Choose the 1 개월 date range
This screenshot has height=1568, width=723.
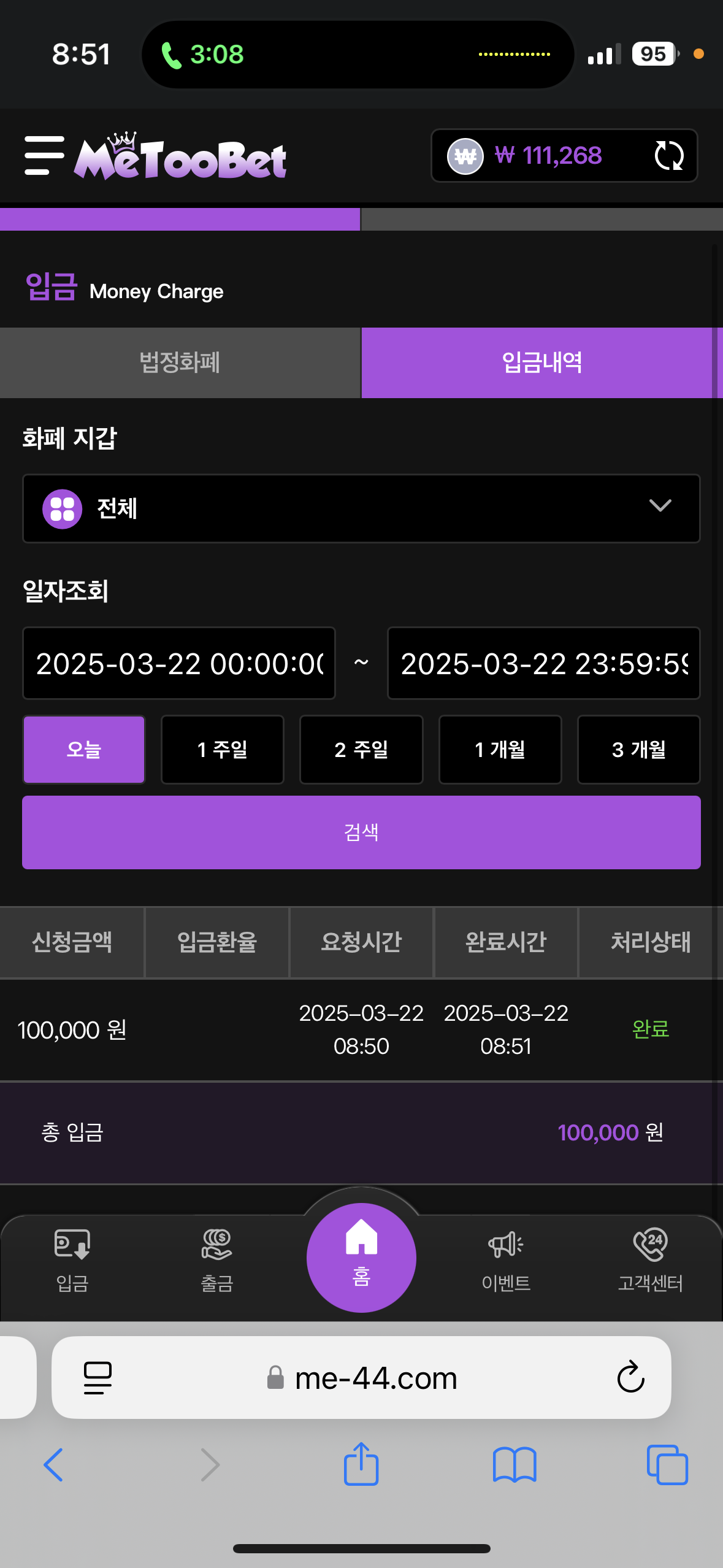tap(500, 749)
